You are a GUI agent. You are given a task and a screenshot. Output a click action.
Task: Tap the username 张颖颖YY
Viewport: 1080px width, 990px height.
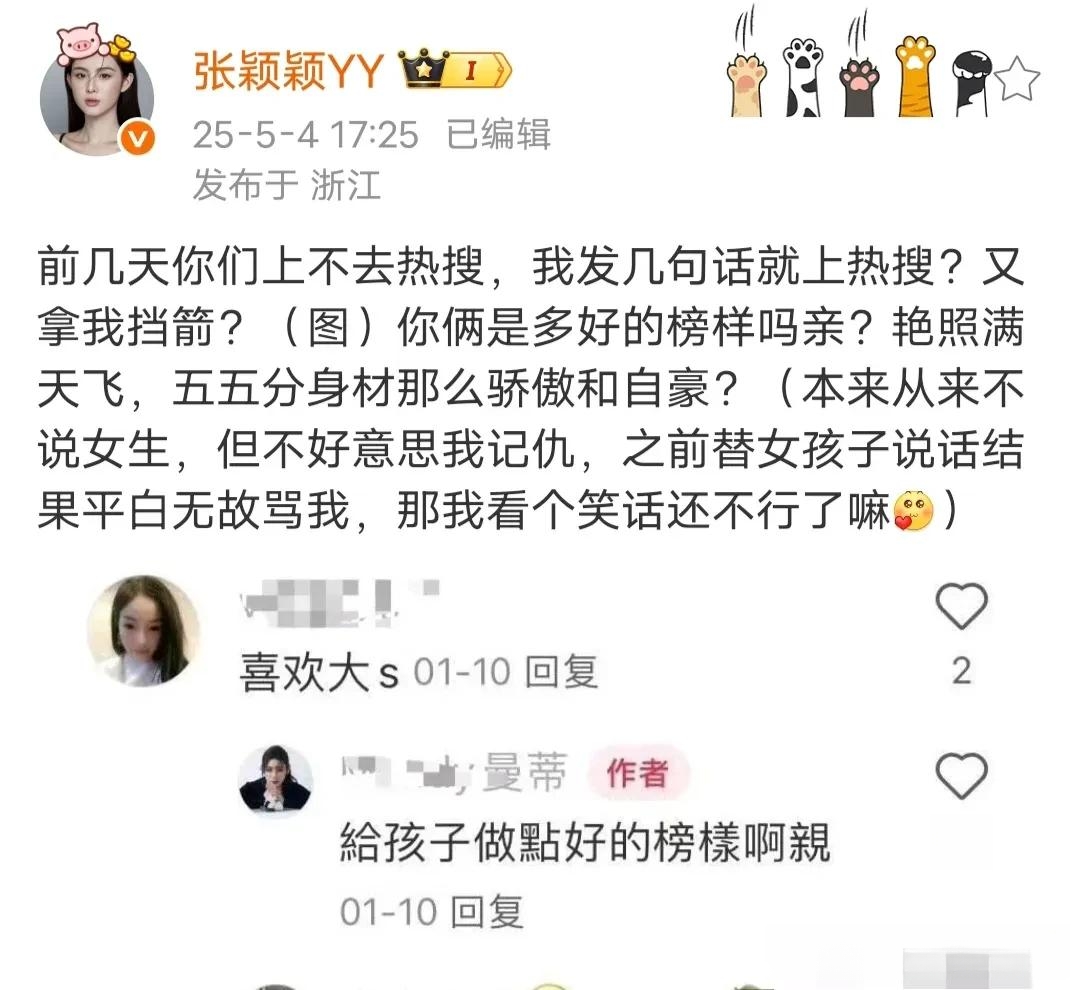[x=289, y=72]
